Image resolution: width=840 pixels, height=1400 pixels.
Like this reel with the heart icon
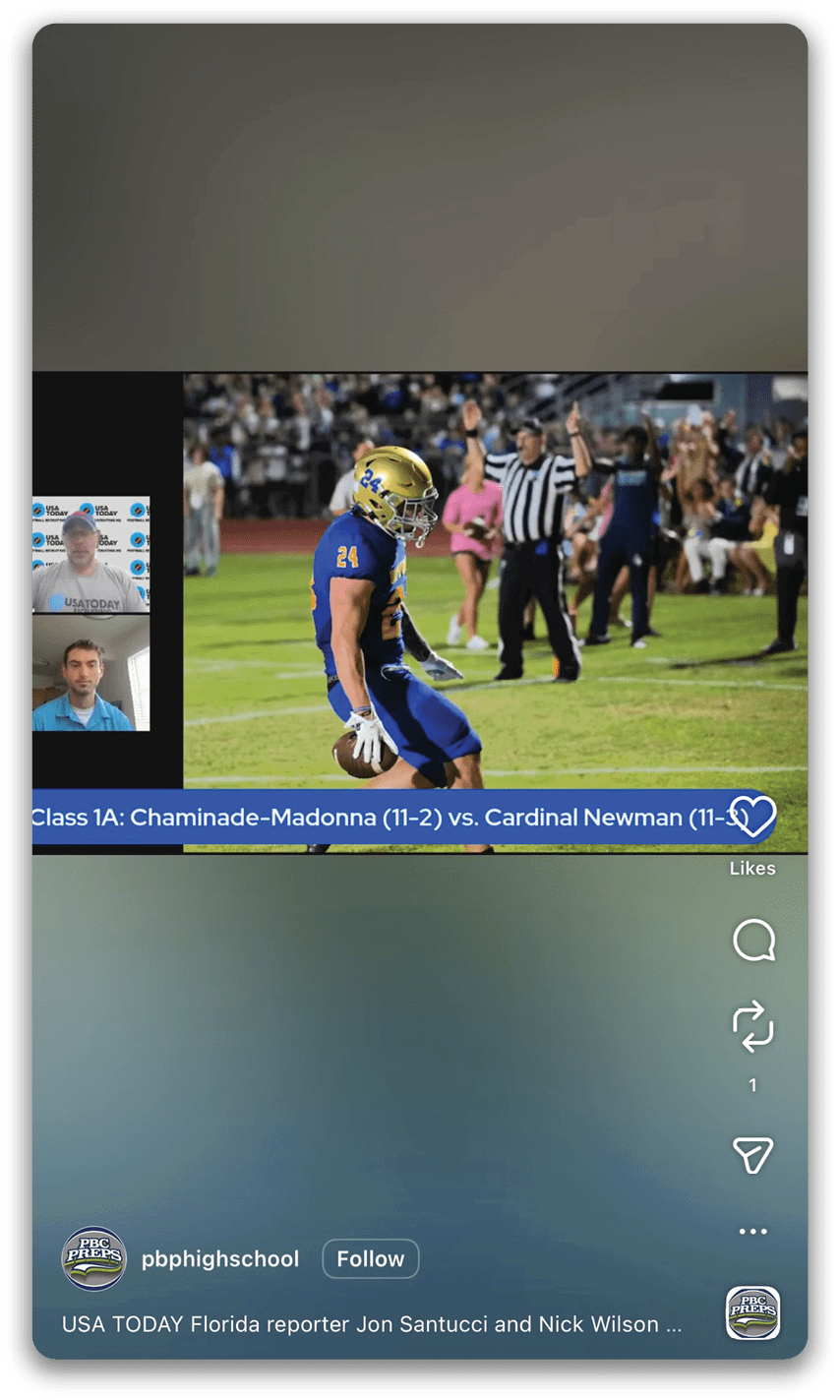pyautogui.click(x=753, y=817)
